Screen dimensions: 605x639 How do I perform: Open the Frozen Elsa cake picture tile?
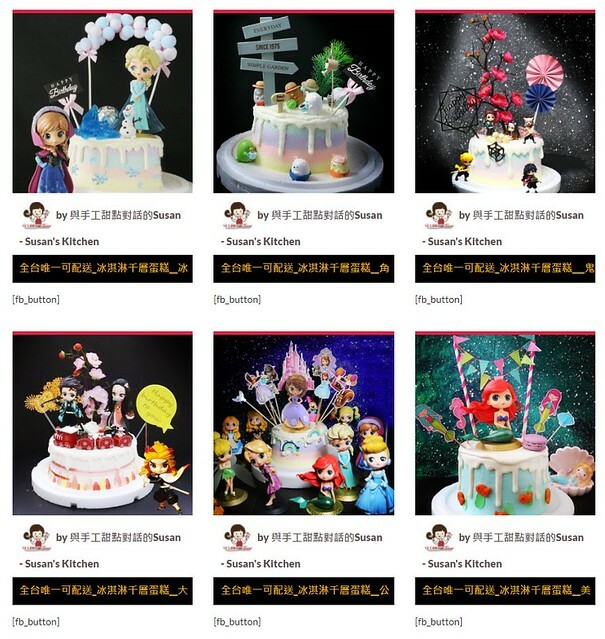(x=103, y=103)
